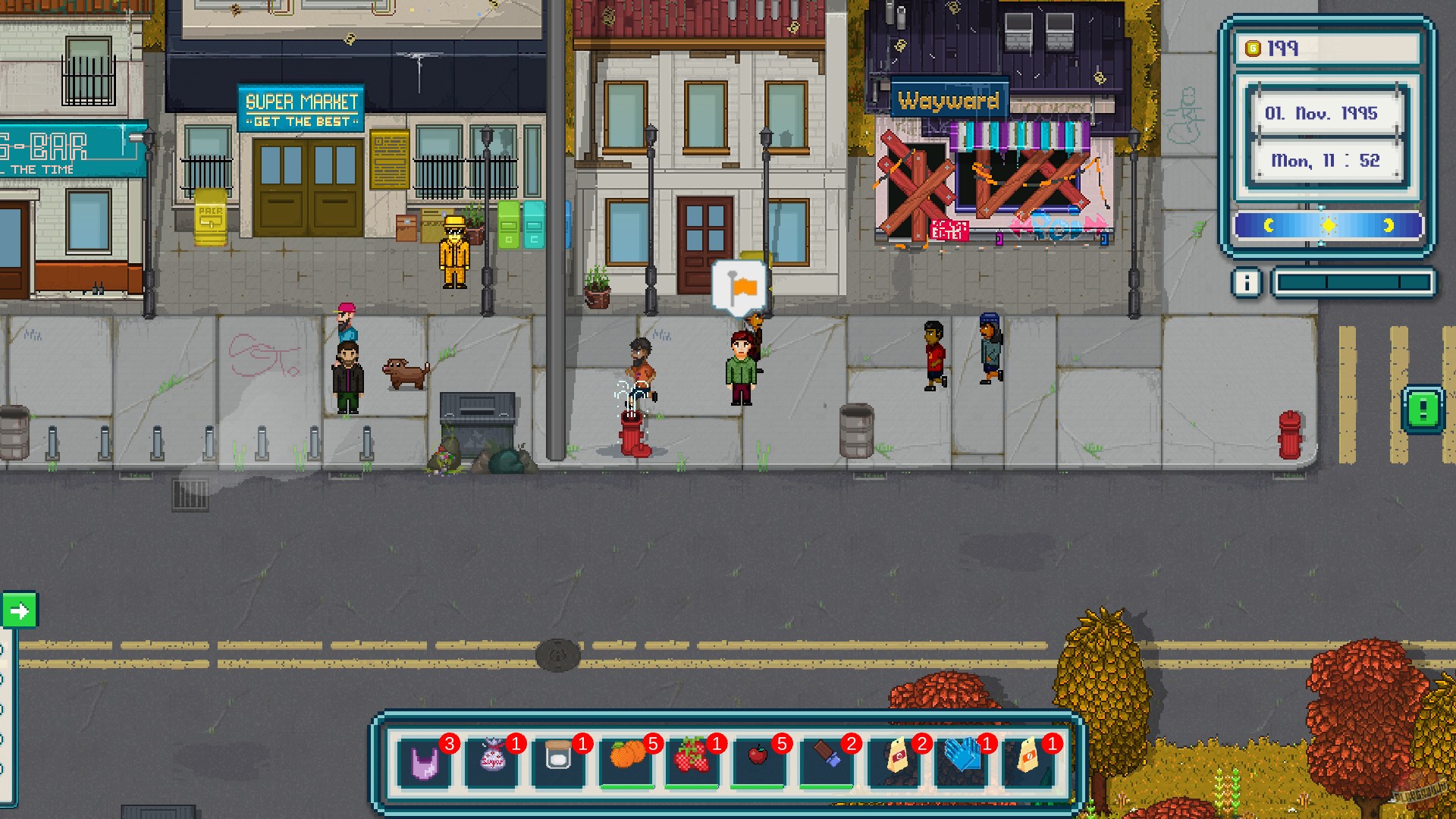Select the red apple slot
The width and height of the screenshot is (1456, 819).
758,760
